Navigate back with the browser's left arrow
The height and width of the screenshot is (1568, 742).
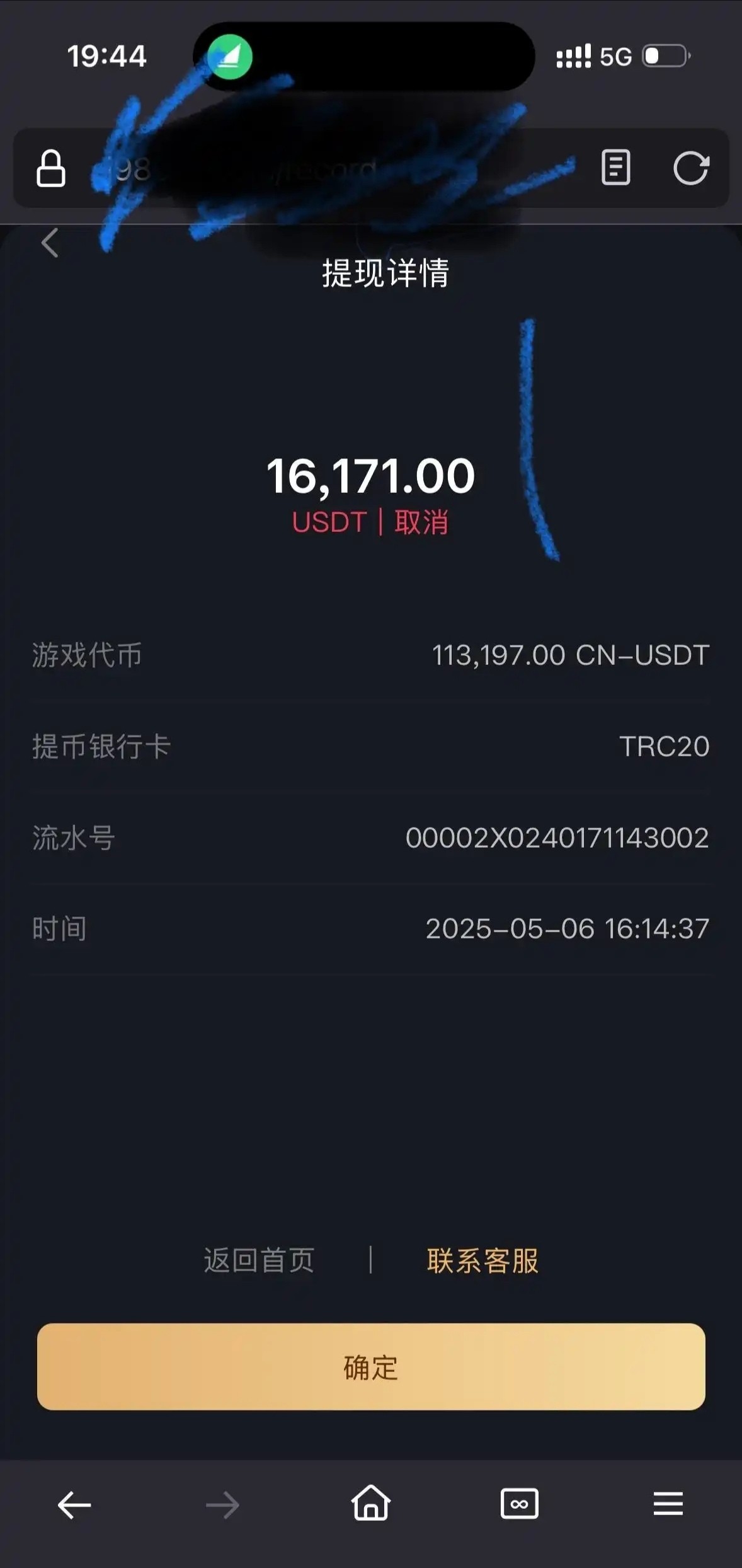coord(74,1505)
